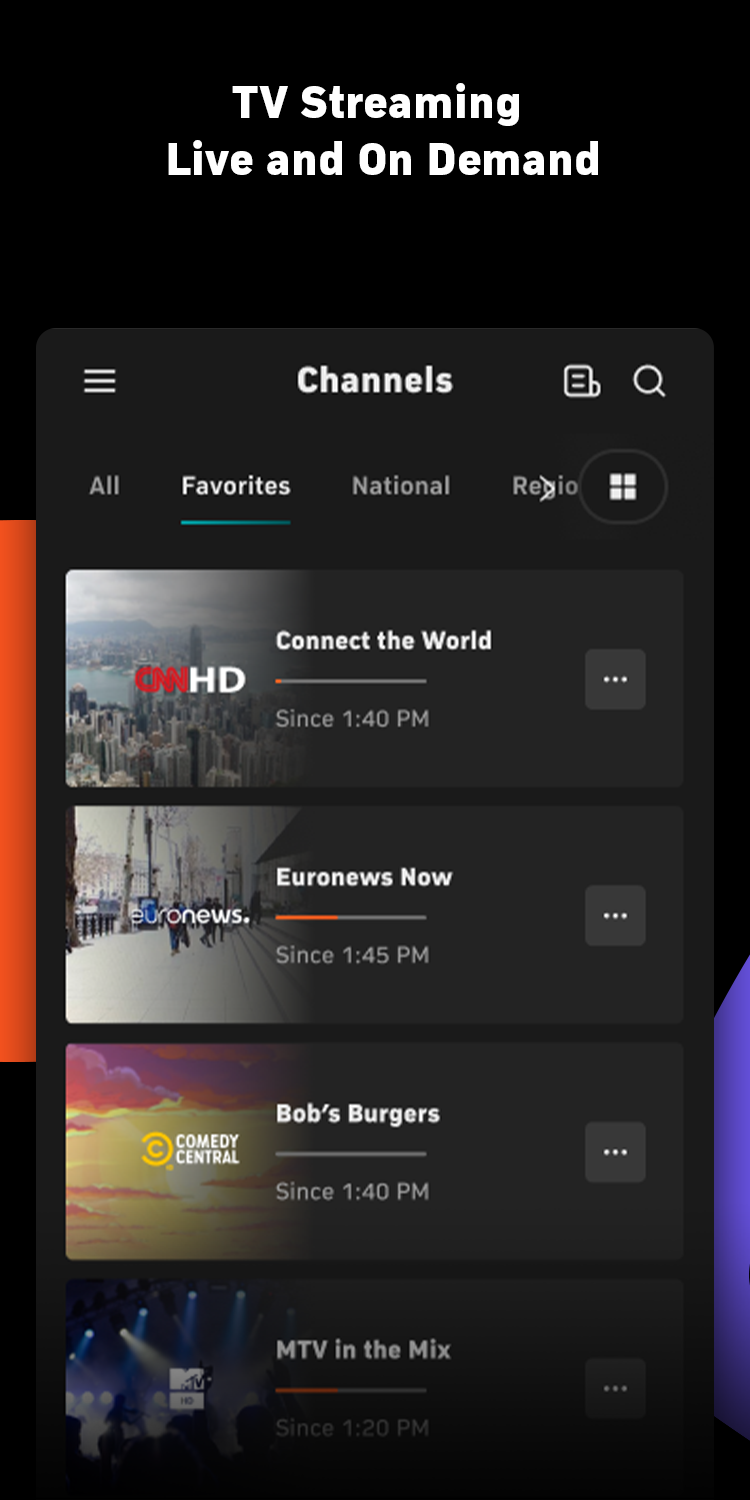Open more options for Euronews Now
The image size is (750, 1500).
(x=615, y=915)
